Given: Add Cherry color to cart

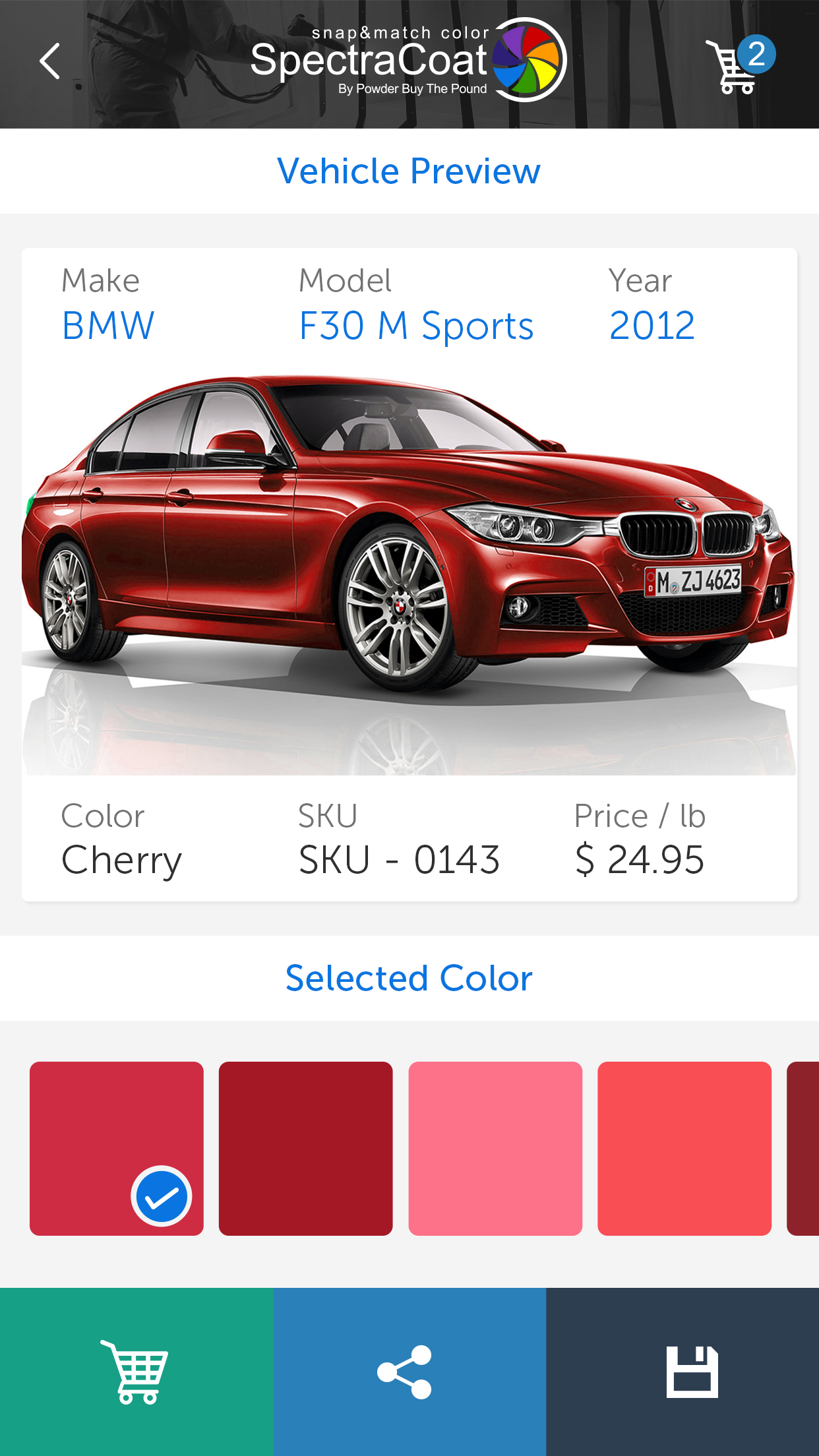Looking at the screenshot, I should 136,1372.
